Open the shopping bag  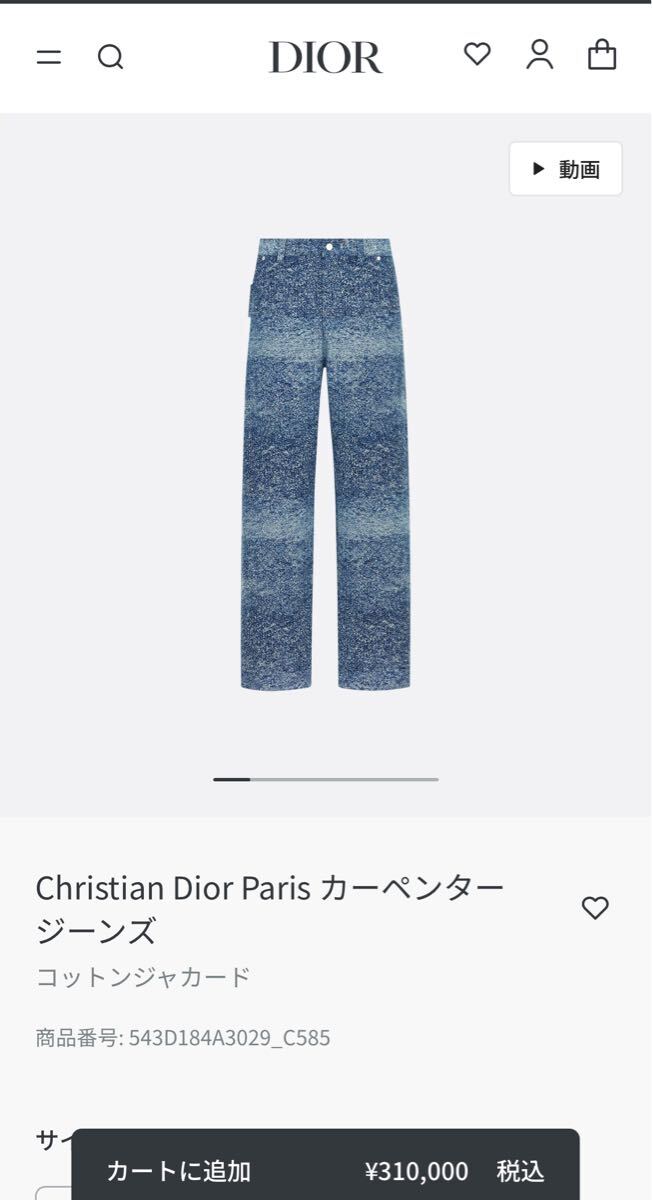tap(602, 55)
